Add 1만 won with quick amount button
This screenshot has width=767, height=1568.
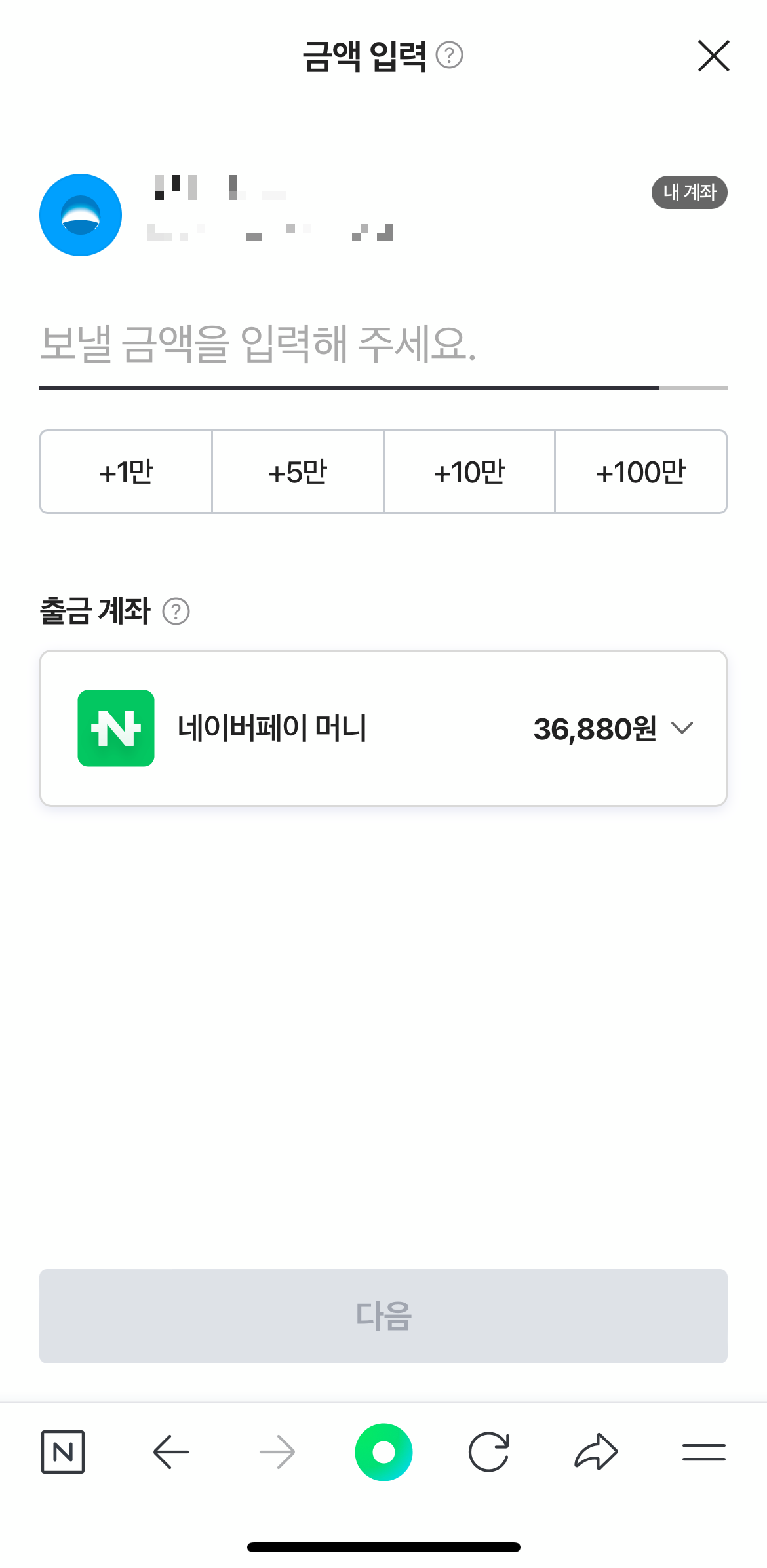pyautogui.click(x=126, y=471)
